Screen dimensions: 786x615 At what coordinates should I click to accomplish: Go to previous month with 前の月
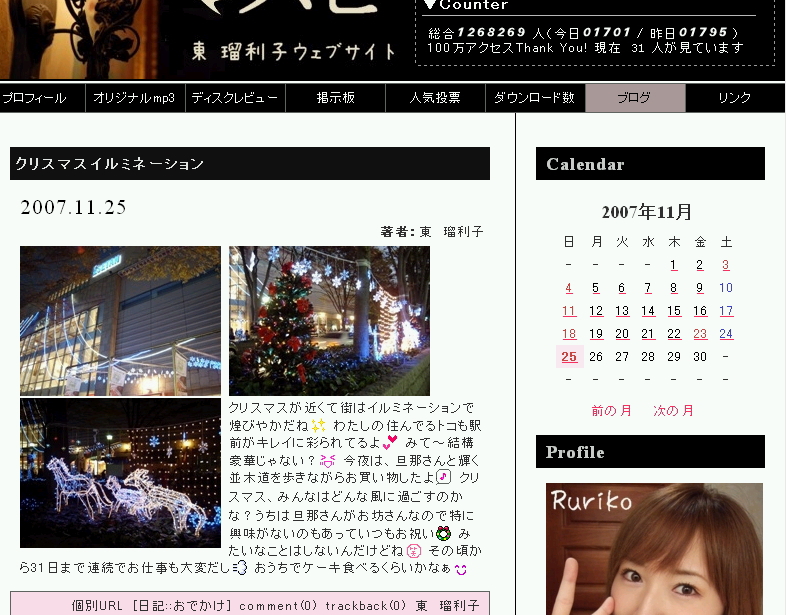pos(611,411)
